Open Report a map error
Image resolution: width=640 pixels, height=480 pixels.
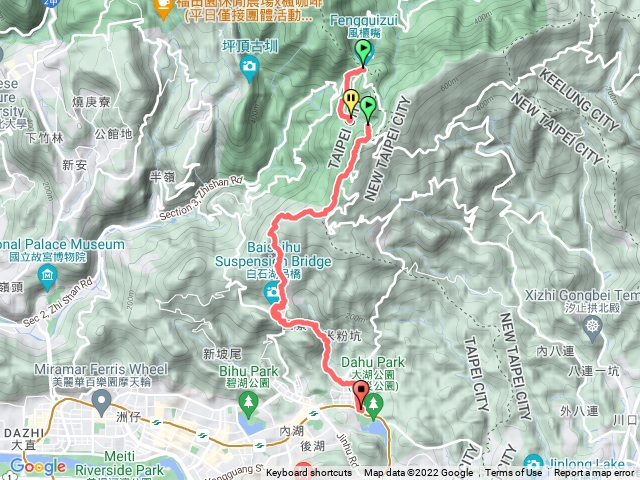coord(594,473)
